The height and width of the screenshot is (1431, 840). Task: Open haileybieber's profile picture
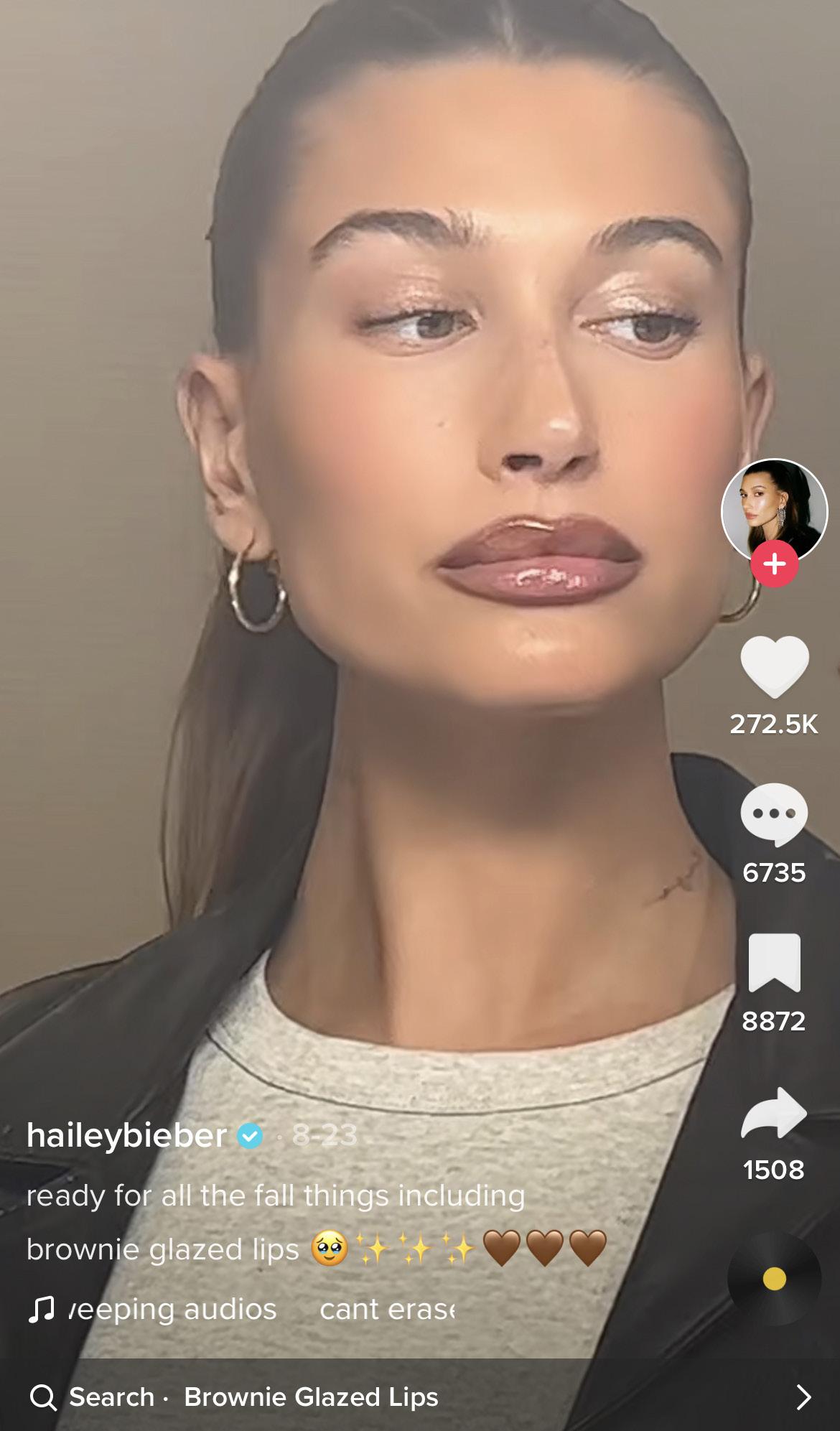774,508
